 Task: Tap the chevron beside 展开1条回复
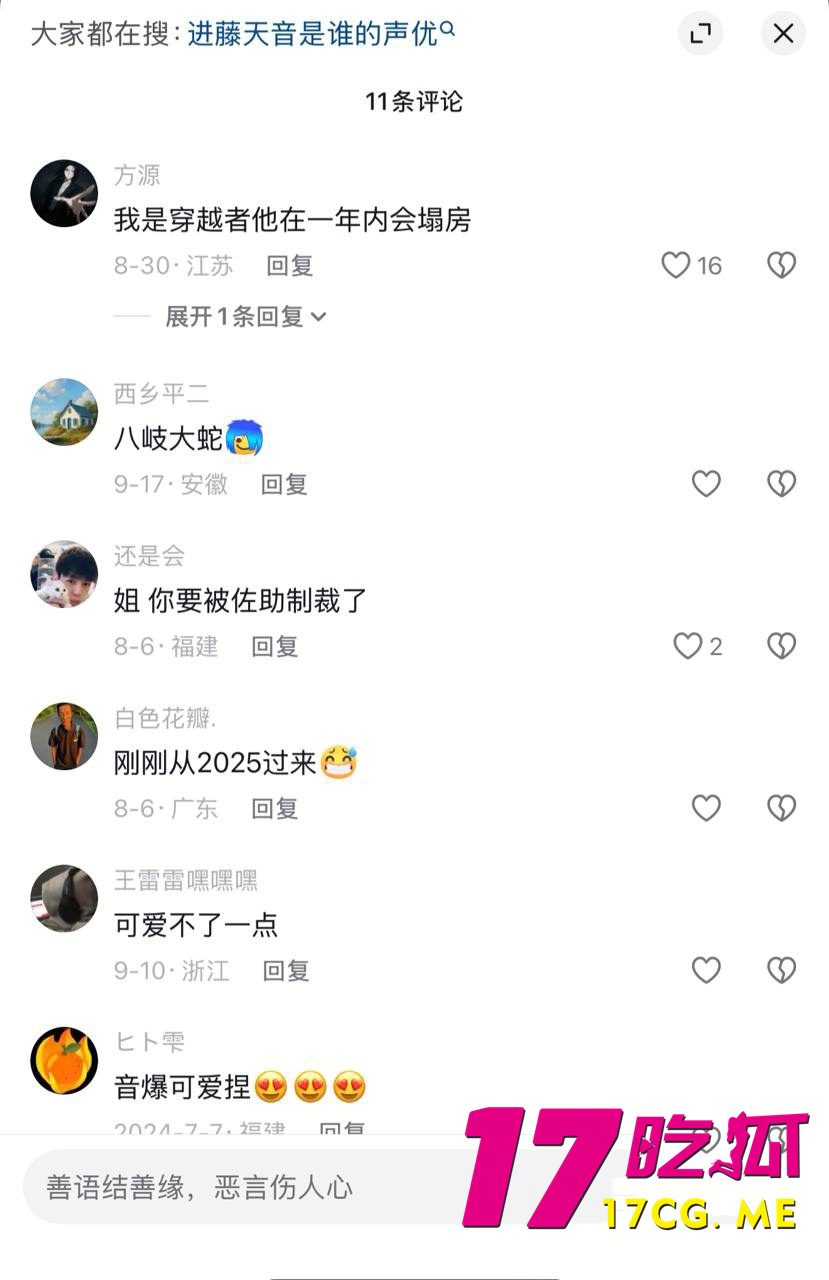click(x=316, y=316)
